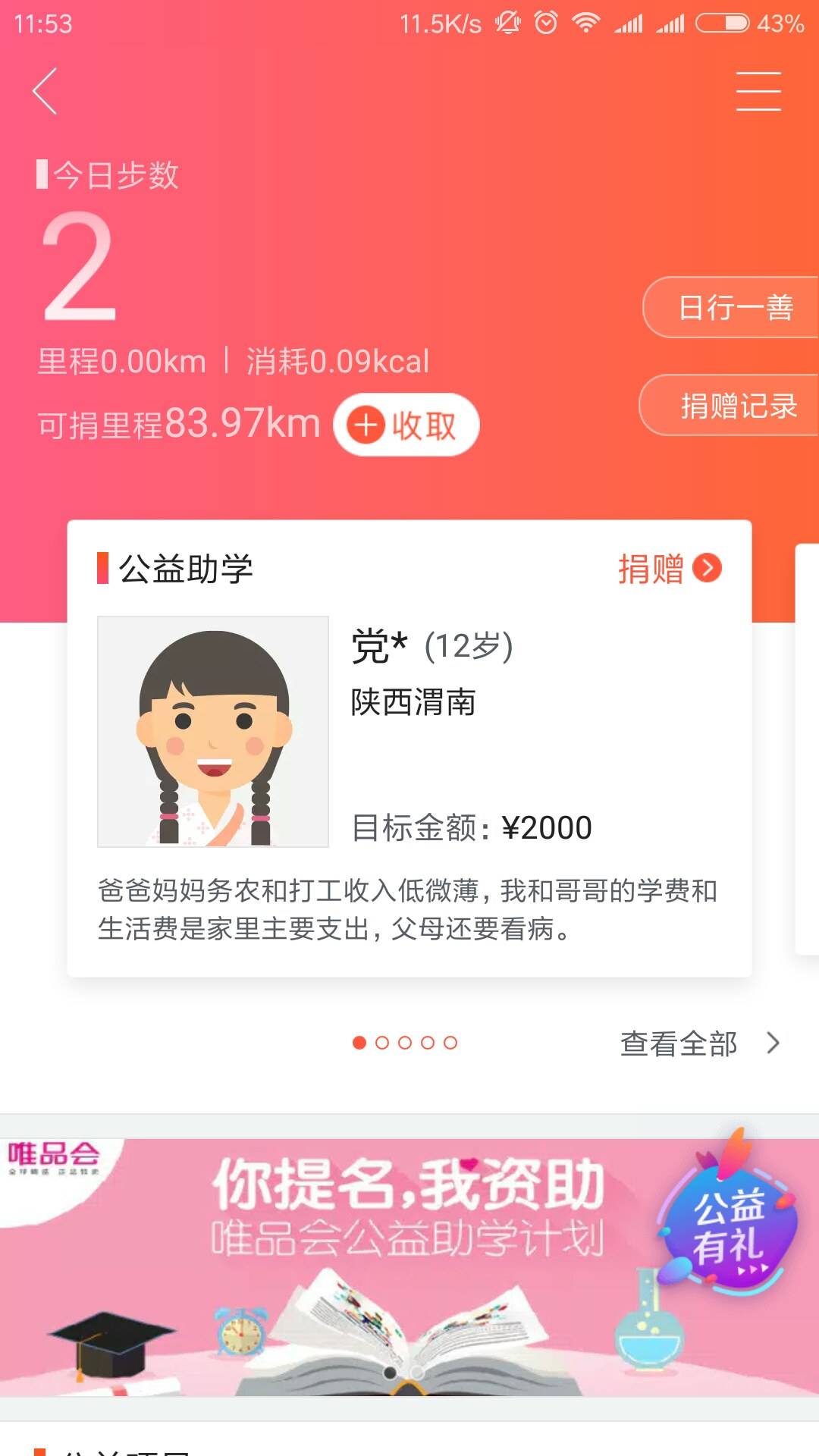Go back using the top-left arrow
This screenshot has height=1456, width=819.
tap(45, 91)
